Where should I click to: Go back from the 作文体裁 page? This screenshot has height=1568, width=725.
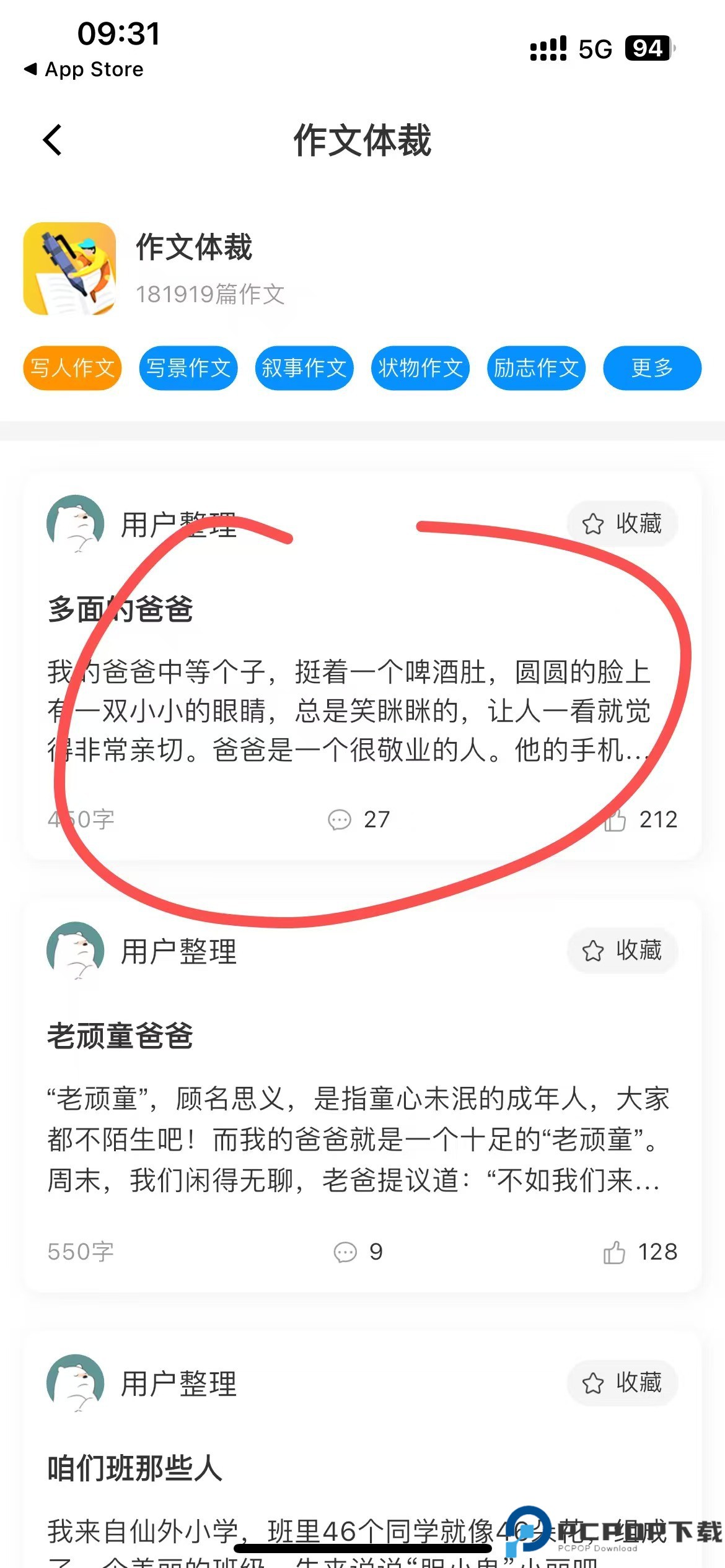tap(53, 140)
